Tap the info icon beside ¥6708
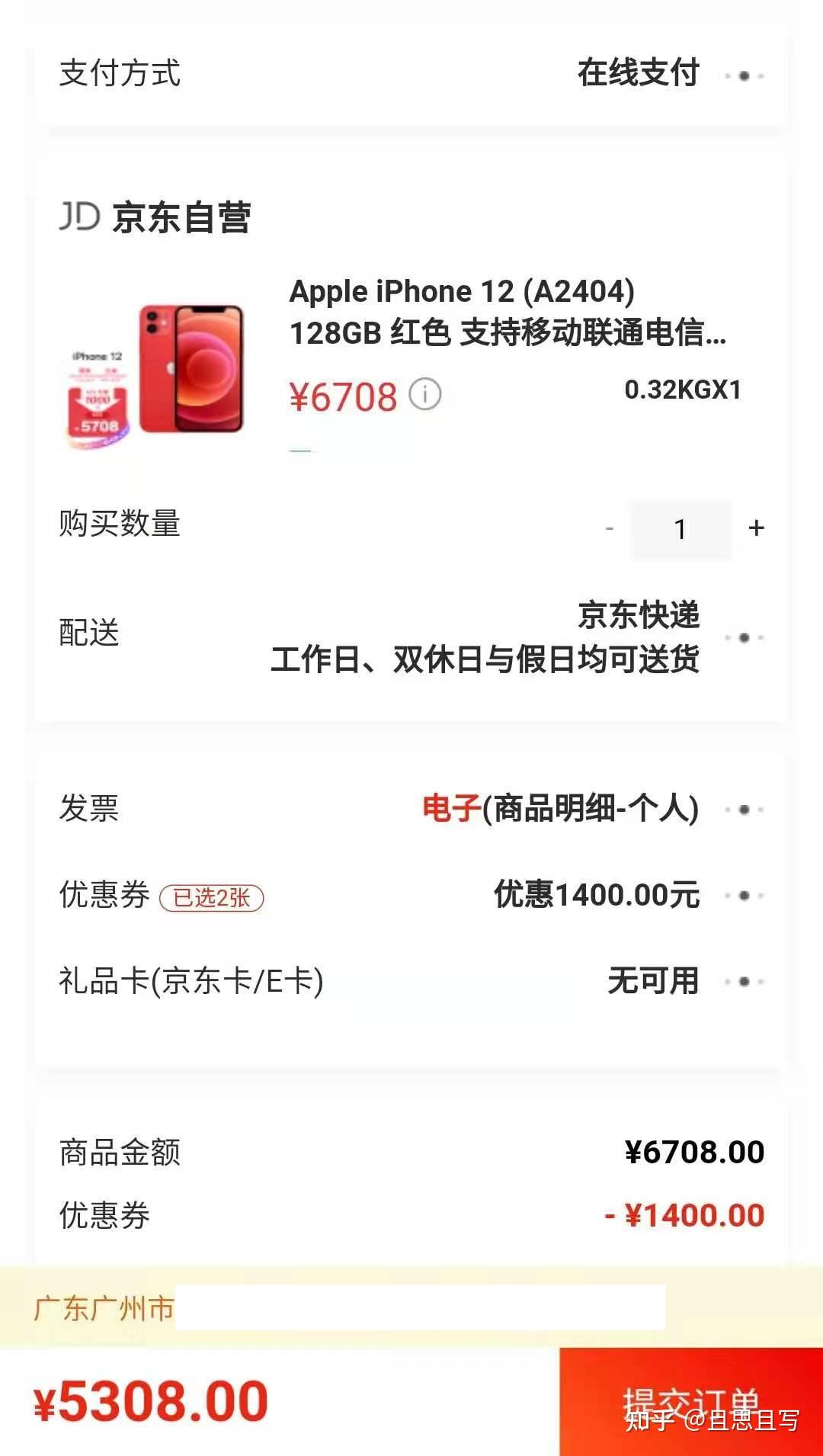 [425, 395]
